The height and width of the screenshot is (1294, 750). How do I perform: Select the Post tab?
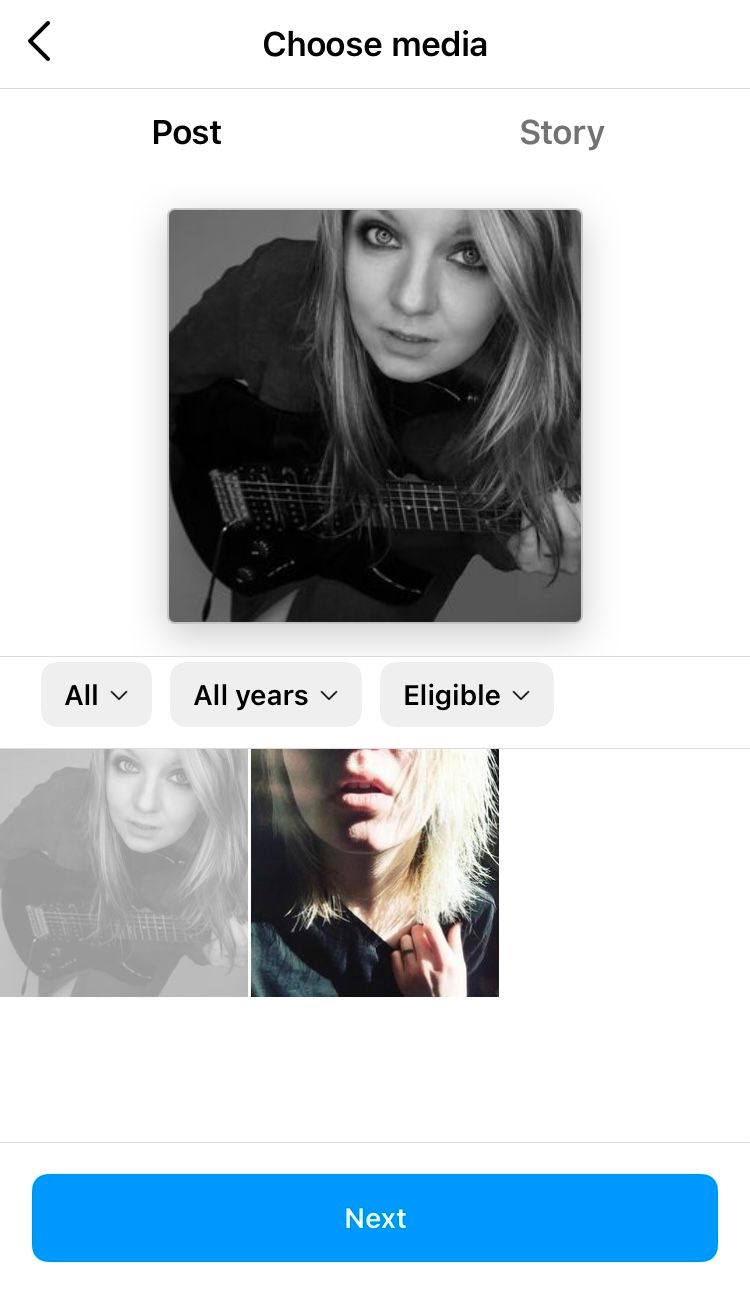(187, 132)
